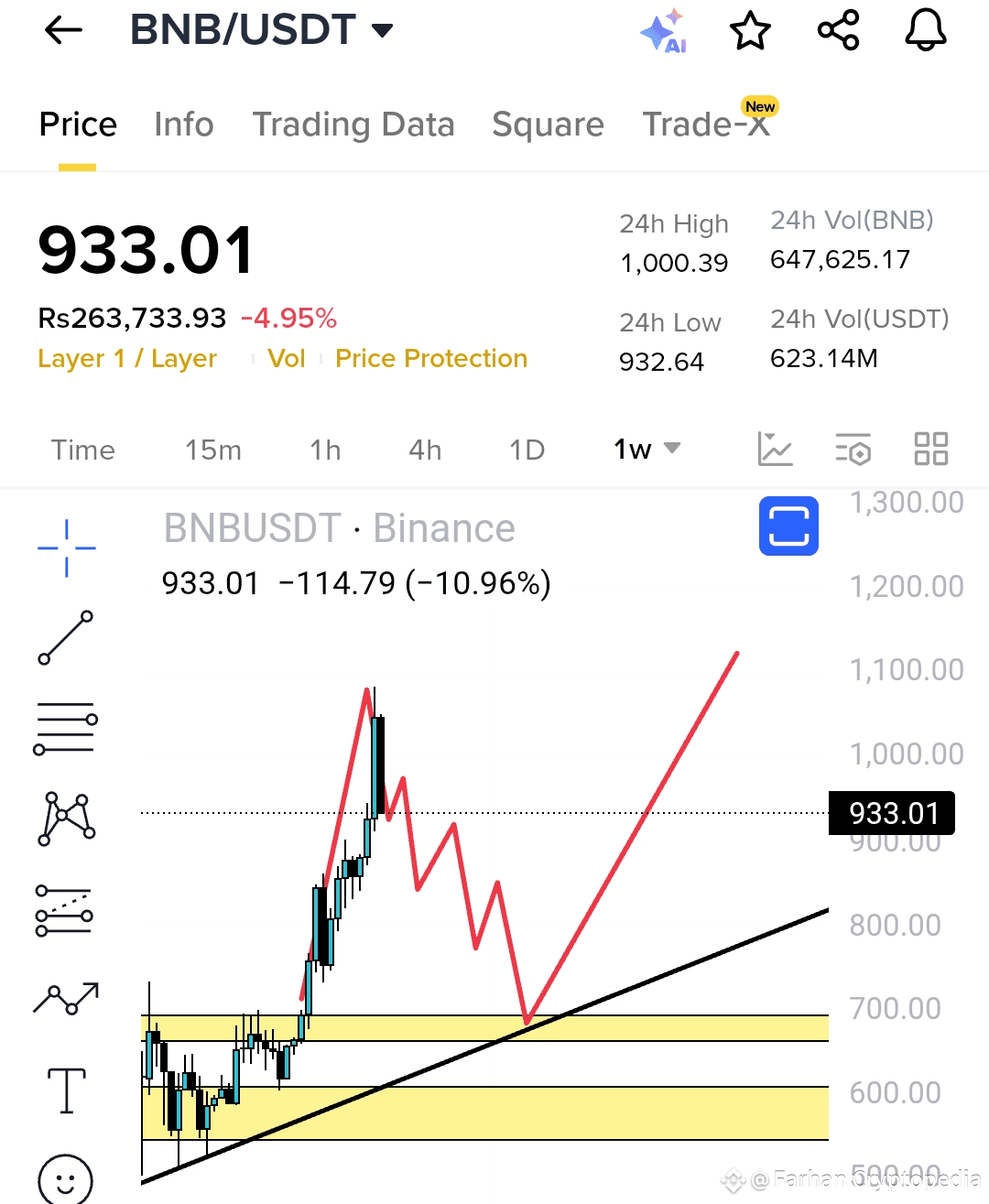Viewport: 989px width, 1204px height.
Task: Select the trend line drawing tool
Action: pyautogui.click(x=66, y=637)
